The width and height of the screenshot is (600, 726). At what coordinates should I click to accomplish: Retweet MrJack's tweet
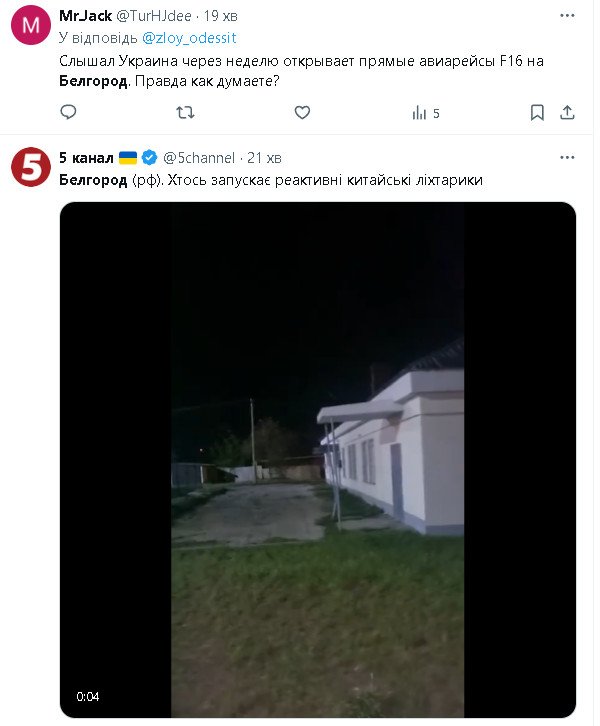coord(185,113)
